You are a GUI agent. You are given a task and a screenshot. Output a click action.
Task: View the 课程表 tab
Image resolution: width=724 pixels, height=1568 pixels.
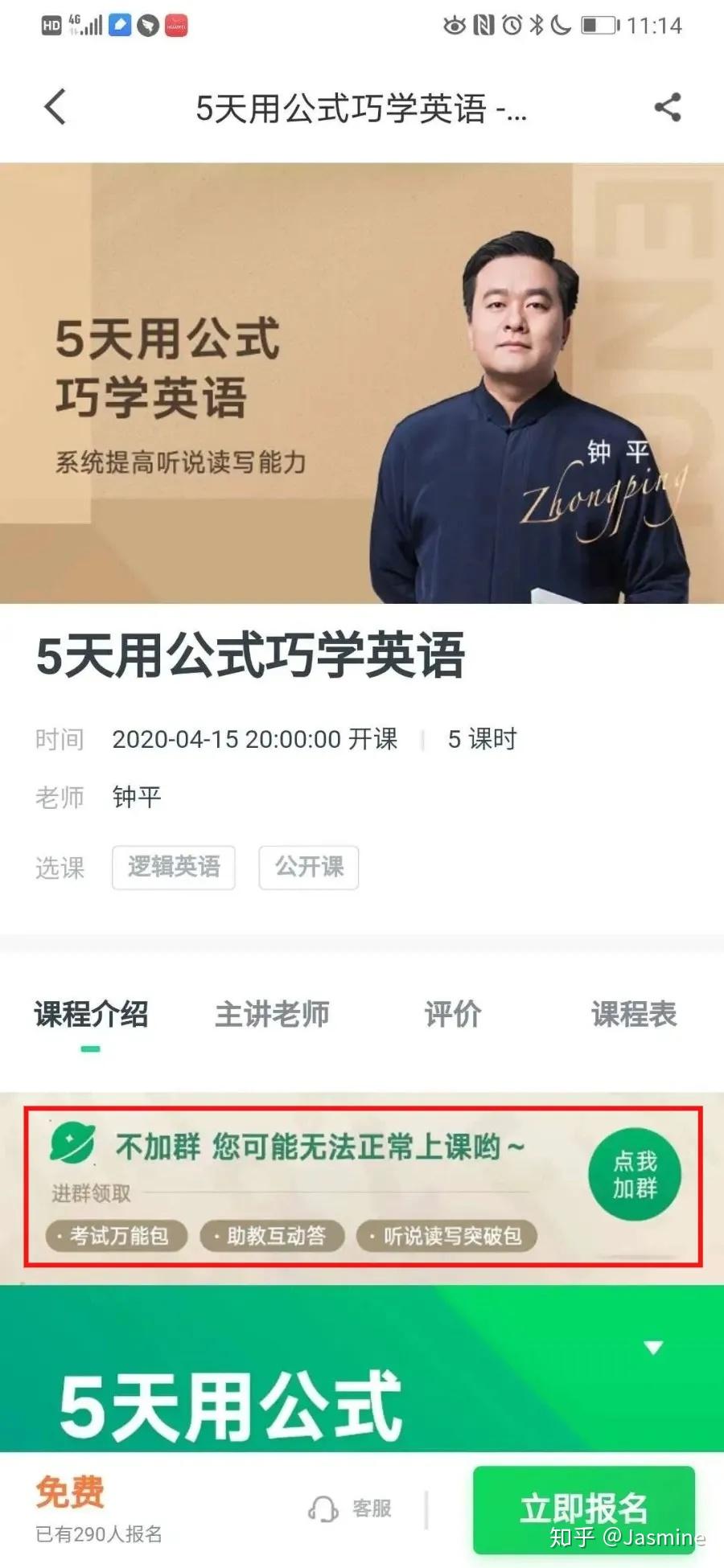pyautogui.click(x=634, y=1014)
